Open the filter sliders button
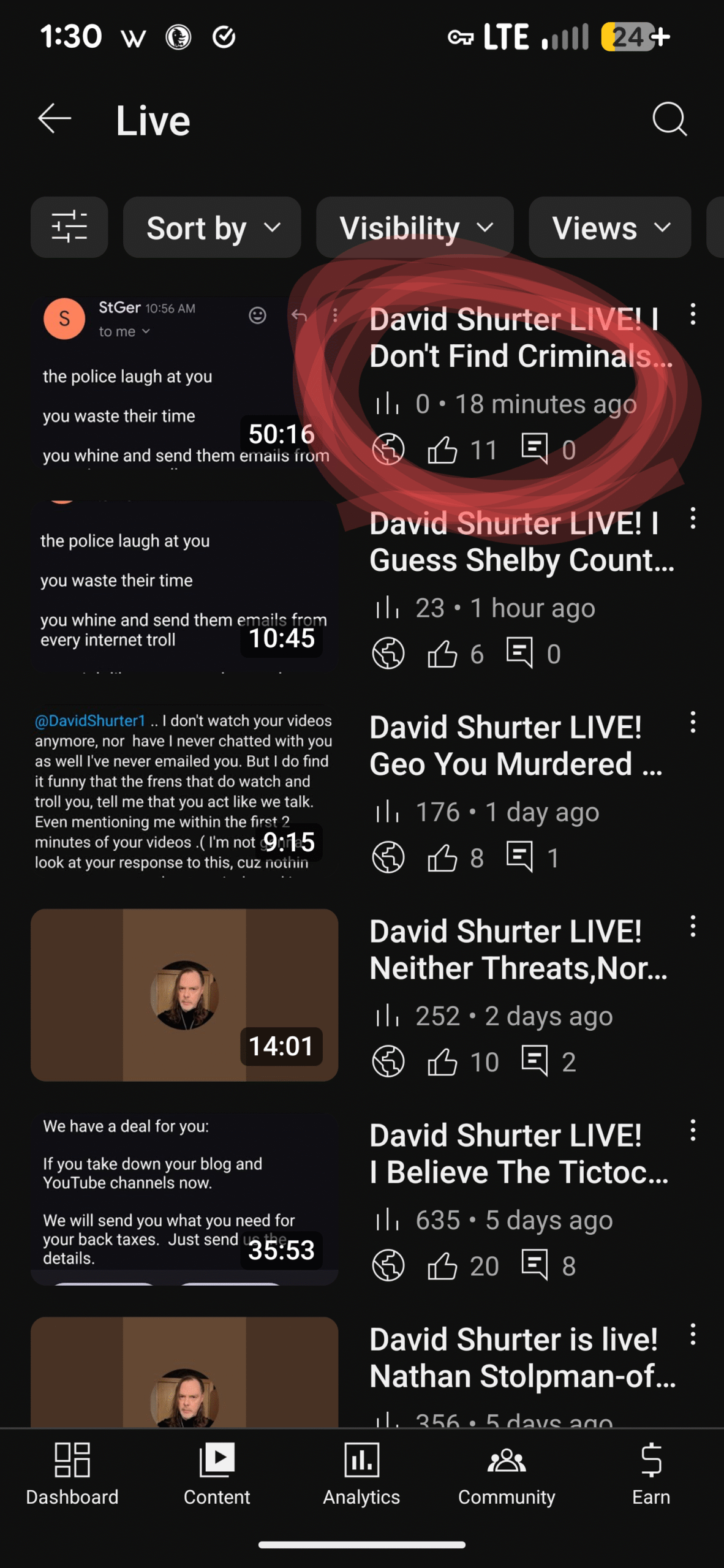The height and width of the screenshot is (1568, 724). pos(69,227)
